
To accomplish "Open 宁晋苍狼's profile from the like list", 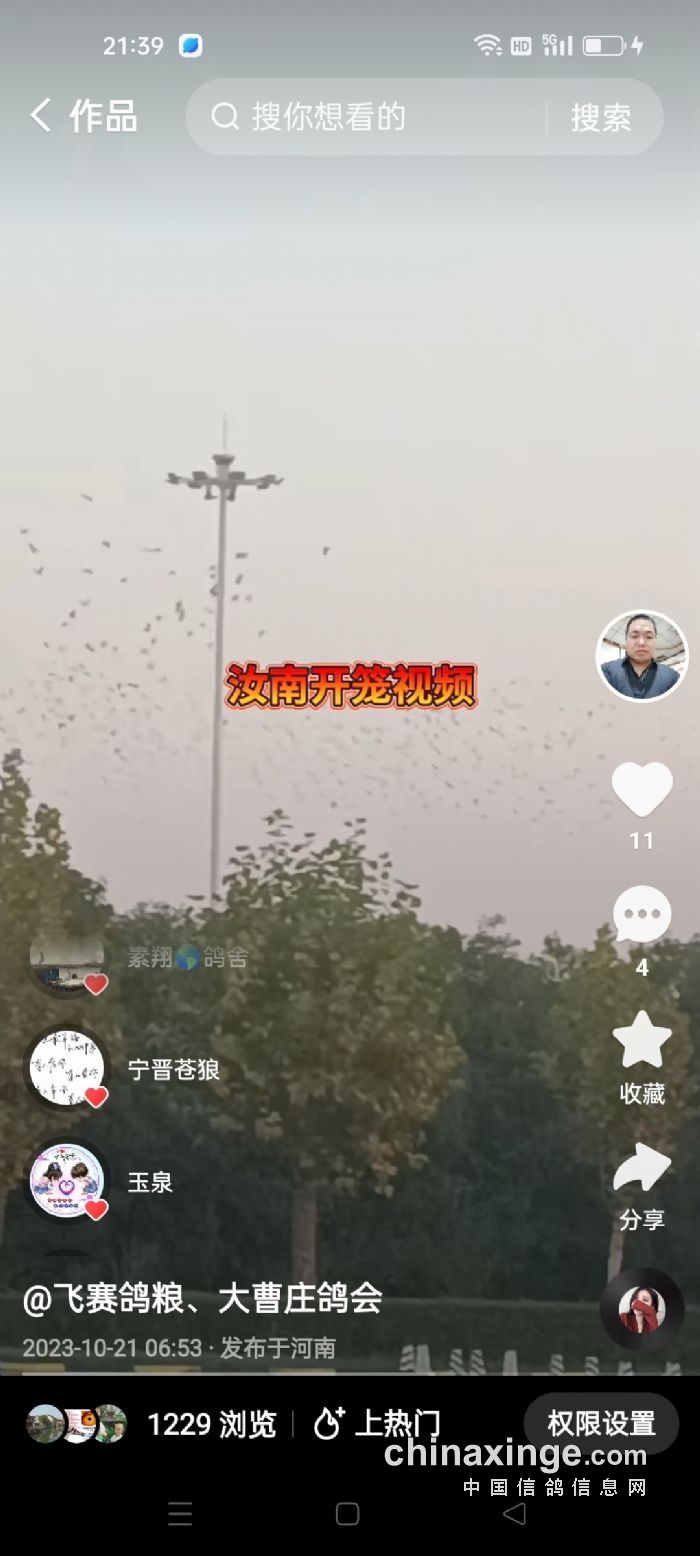I will tap(67, 1070).
